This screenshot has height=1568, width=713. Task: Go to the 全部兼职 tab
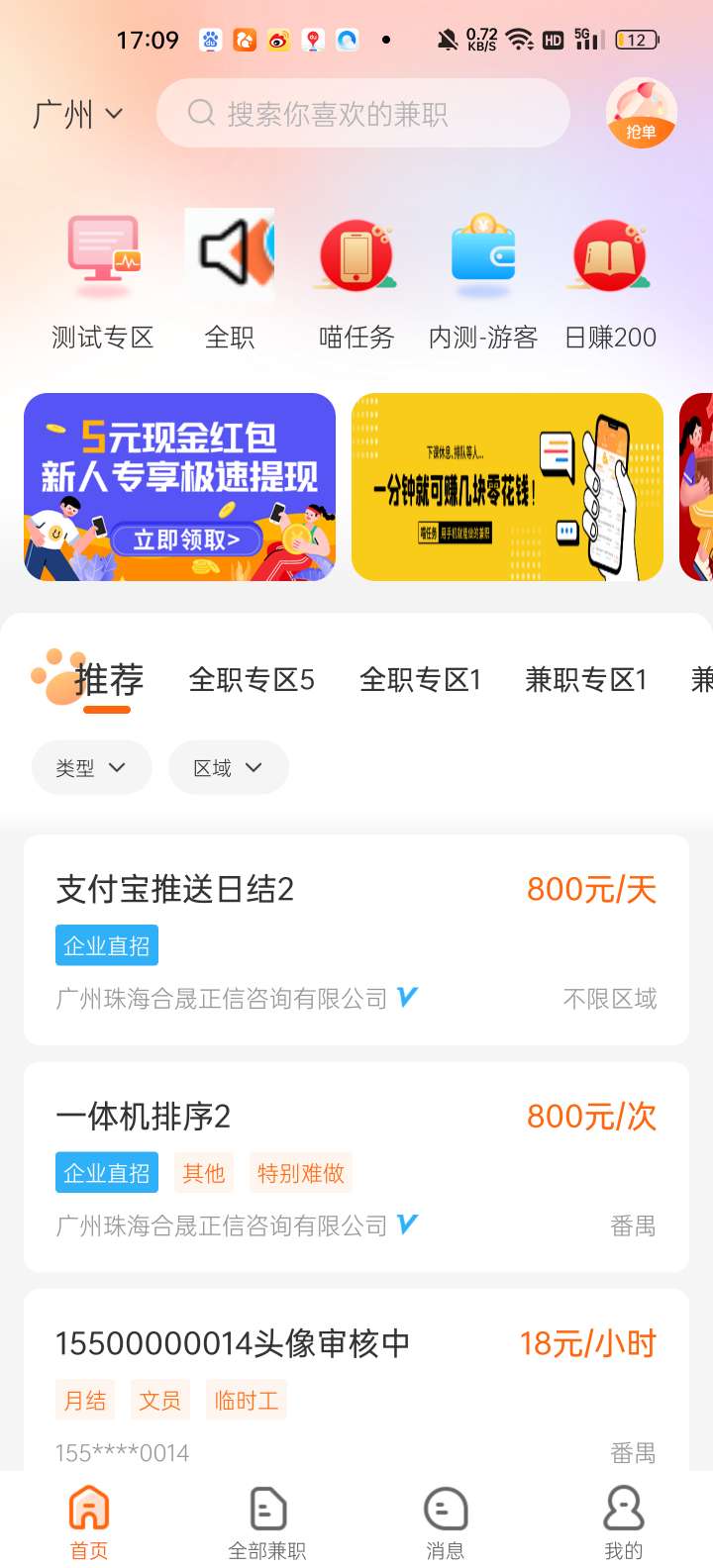click(267, 1522)
